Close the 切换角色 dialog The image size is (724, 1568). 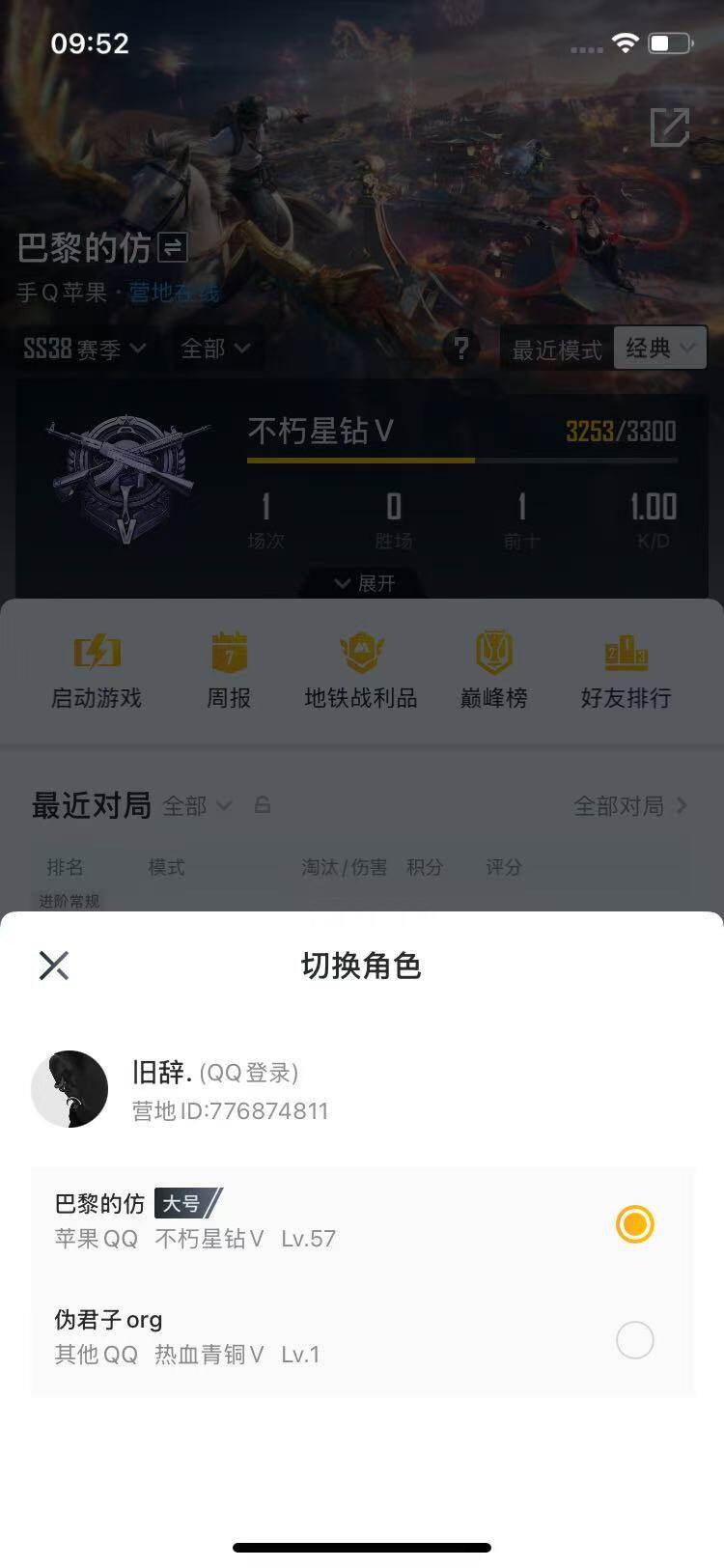[54, 965]
